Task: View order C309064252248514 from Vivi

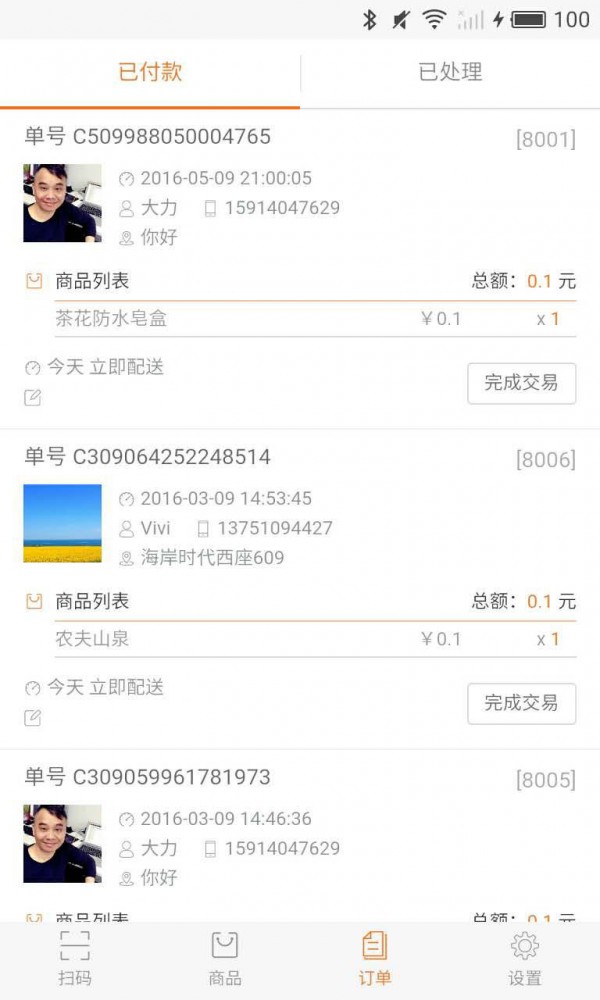Action: coord(147,457)
